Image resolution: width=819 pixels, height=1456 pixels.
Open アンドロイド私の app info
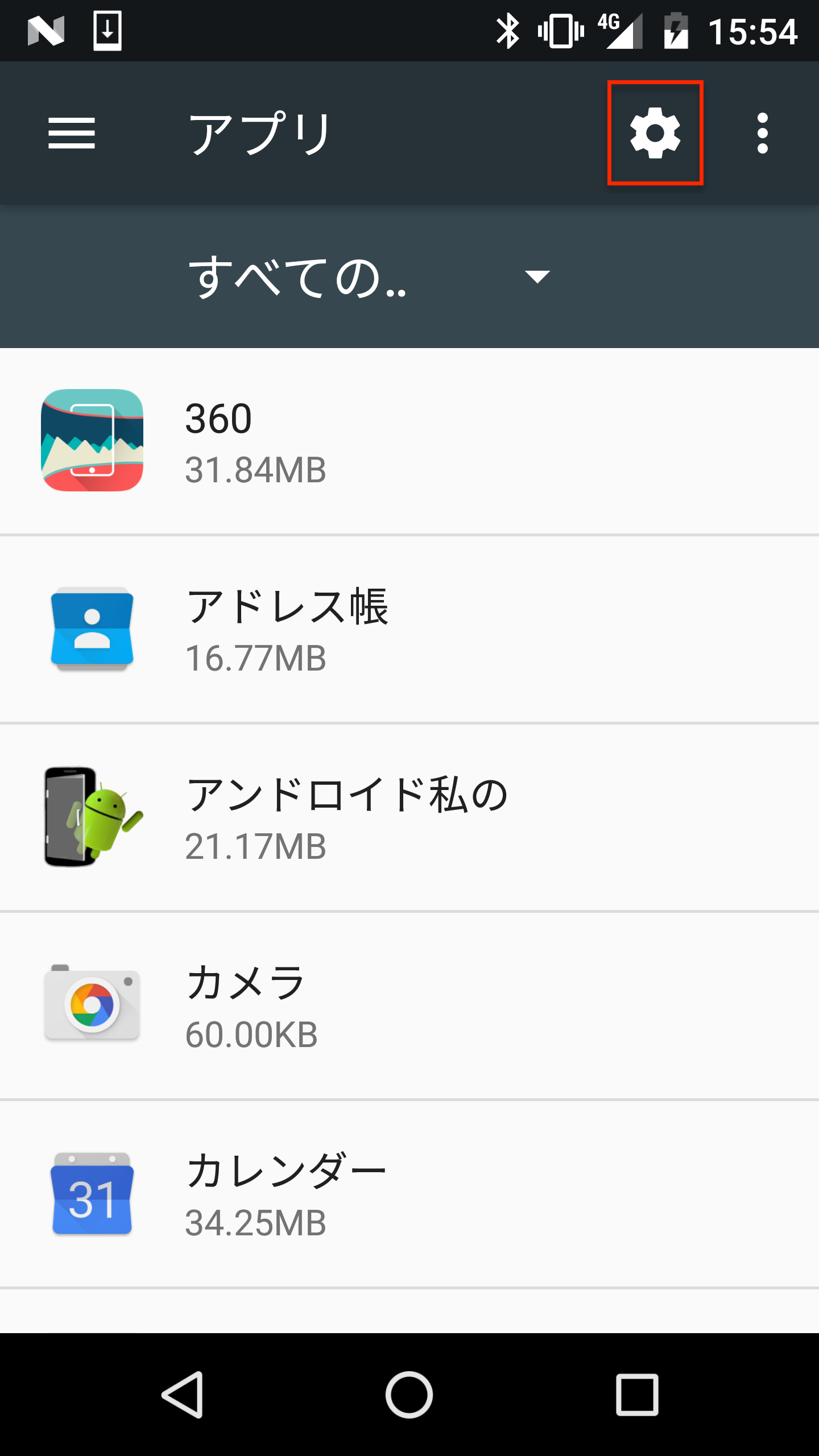pyautogui.click(x=409, y=817)
